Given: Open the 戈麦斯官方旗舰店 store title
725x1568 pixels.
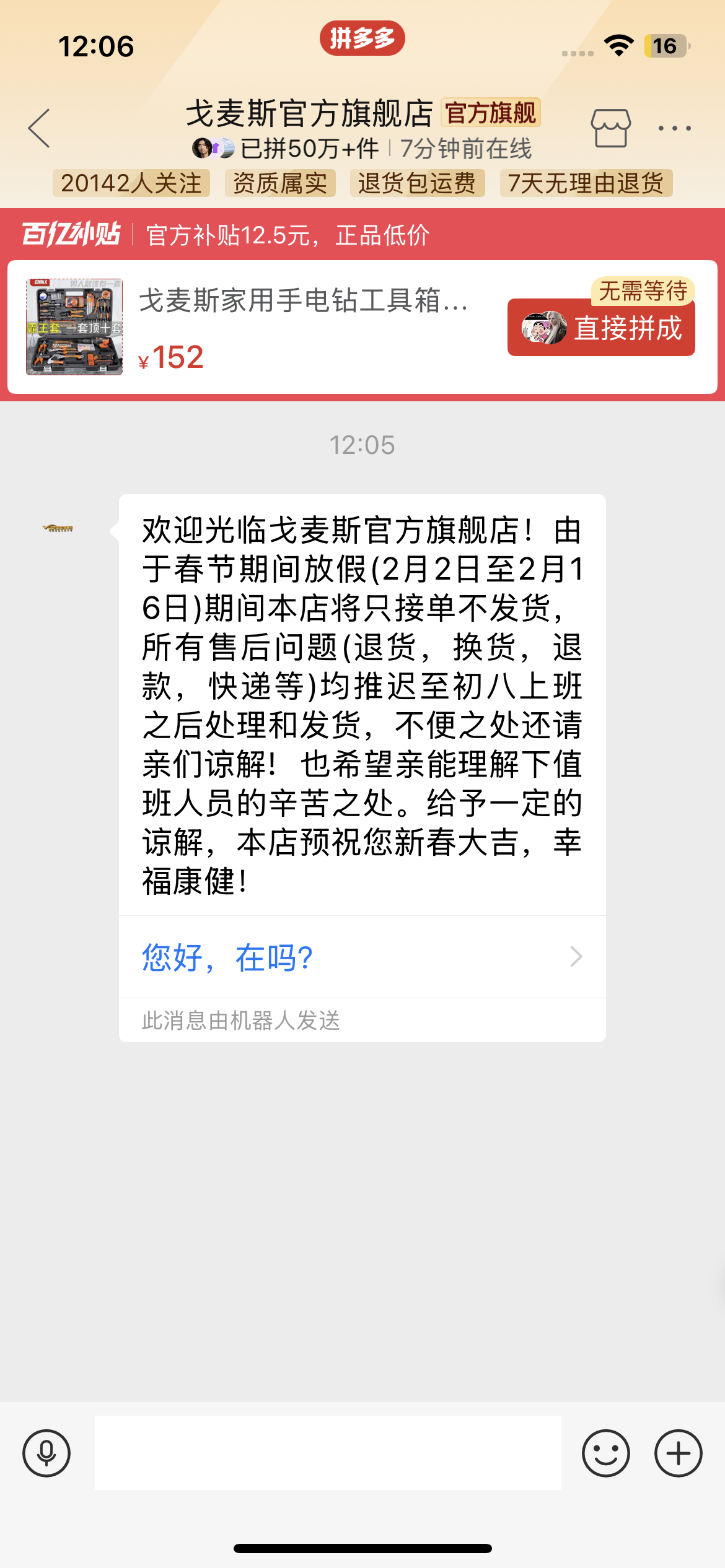Looking at the screenshot, I should point(309,113).
